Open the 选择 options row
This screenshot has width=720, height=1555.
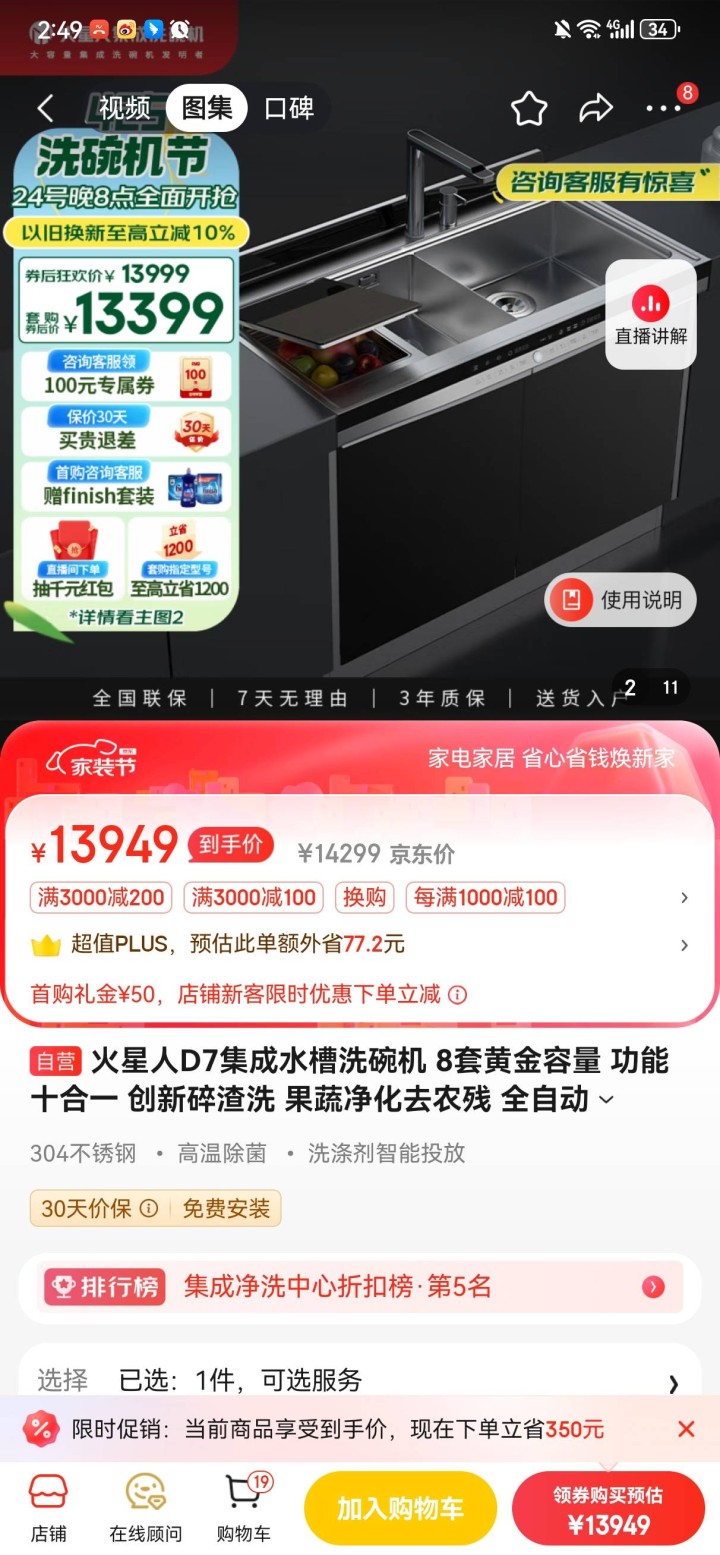(x=360, y=1382)
